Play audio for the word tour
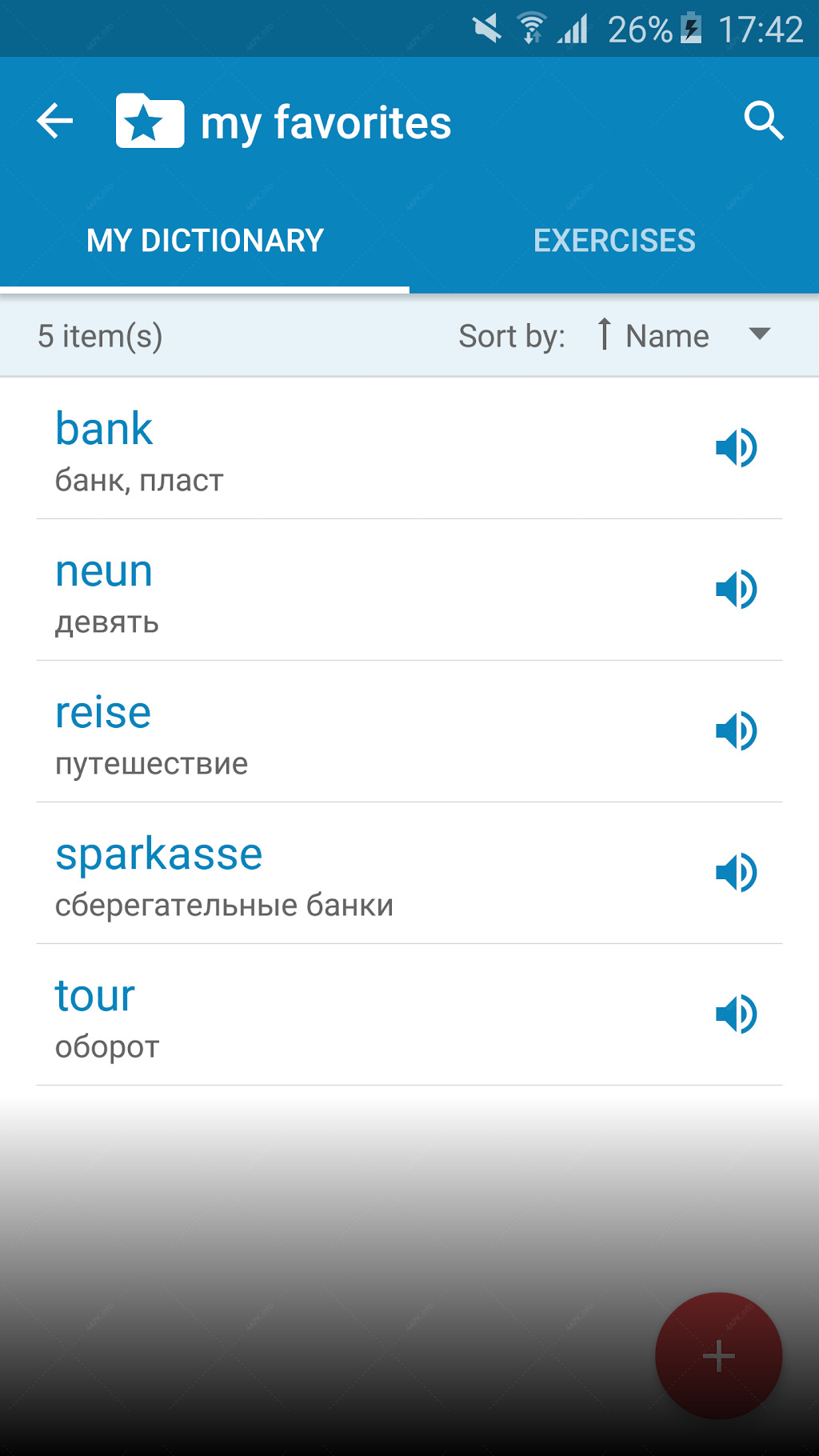 737,1014
